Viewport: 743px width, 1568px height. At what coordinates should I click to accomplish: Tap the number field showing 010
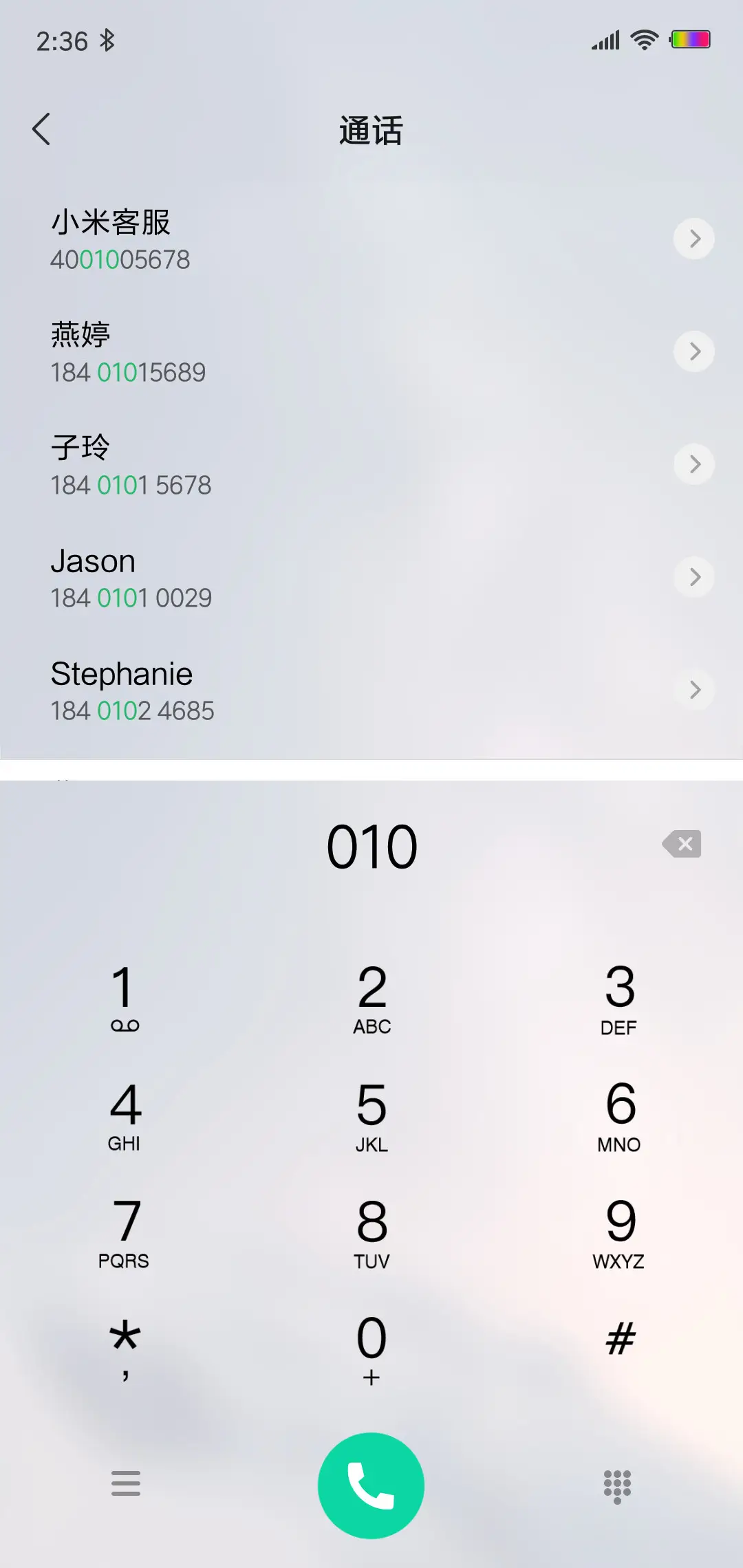[x=371, y=845]
